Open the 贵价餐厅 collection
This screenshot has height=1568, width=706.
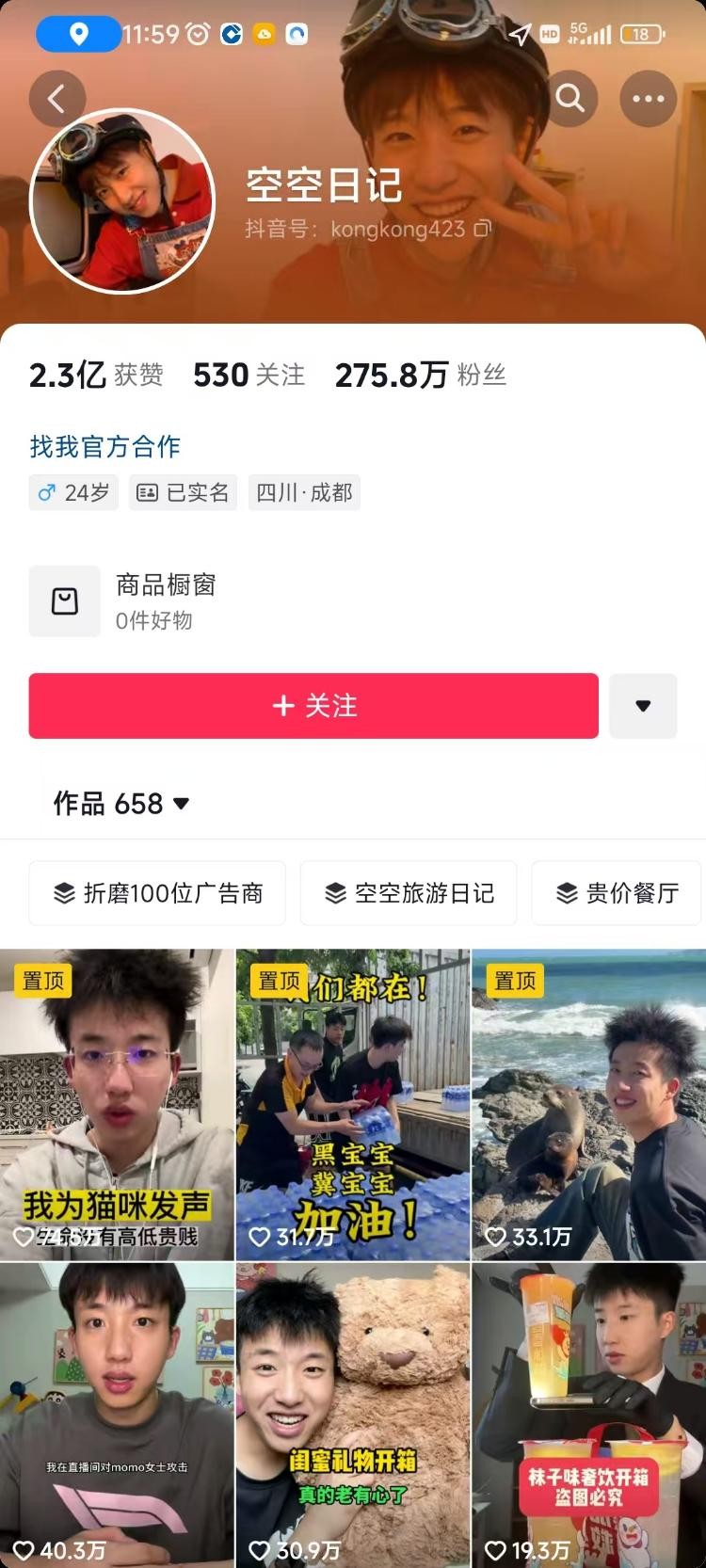point(617,893)
